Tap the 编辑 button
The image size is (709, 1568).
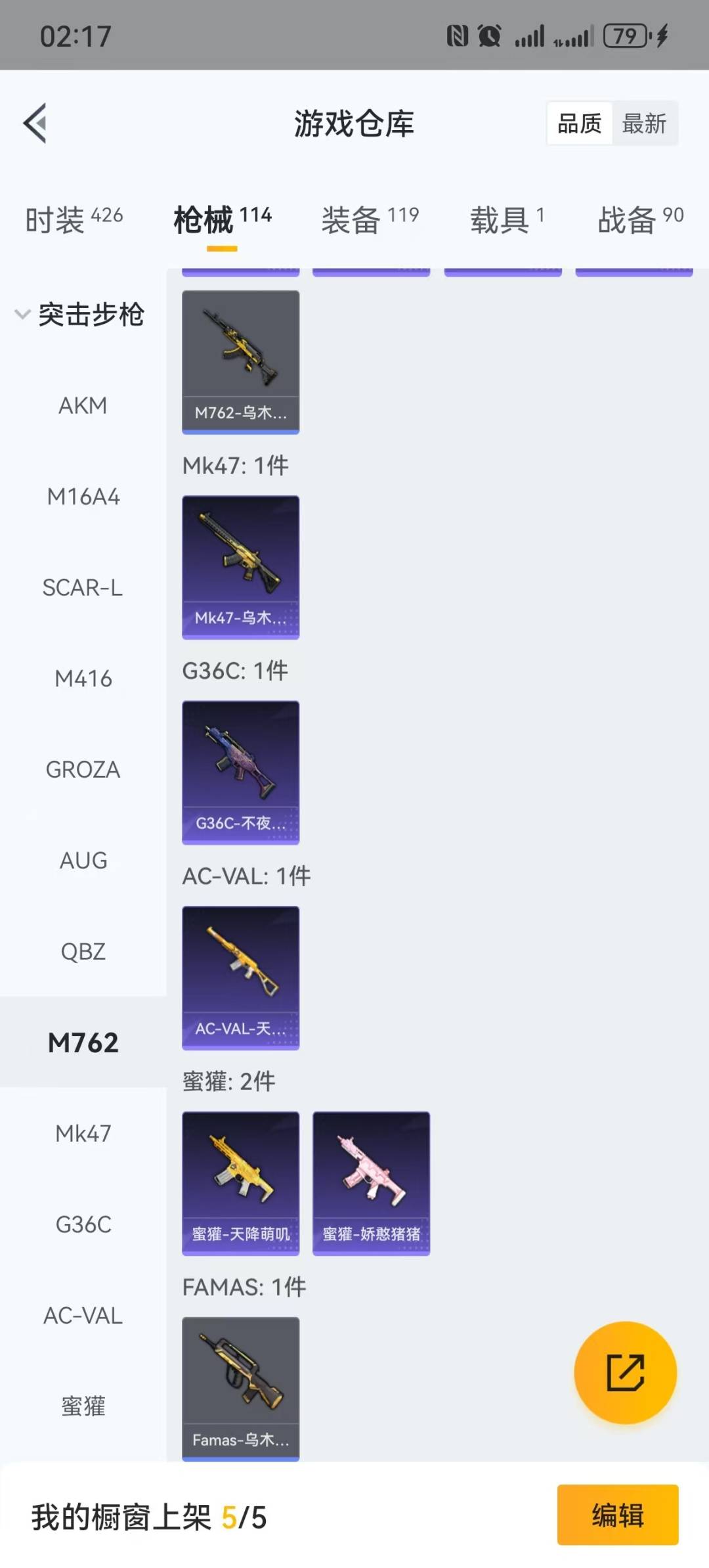click(617, 1515)
